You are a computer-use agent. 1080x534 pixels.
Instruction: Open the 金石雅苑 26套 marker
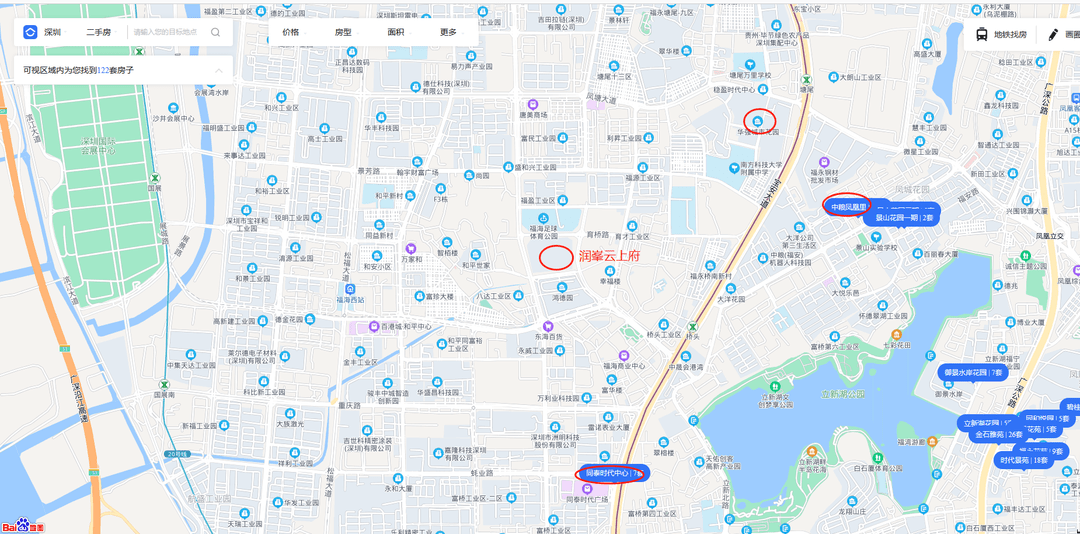(998, 434)
